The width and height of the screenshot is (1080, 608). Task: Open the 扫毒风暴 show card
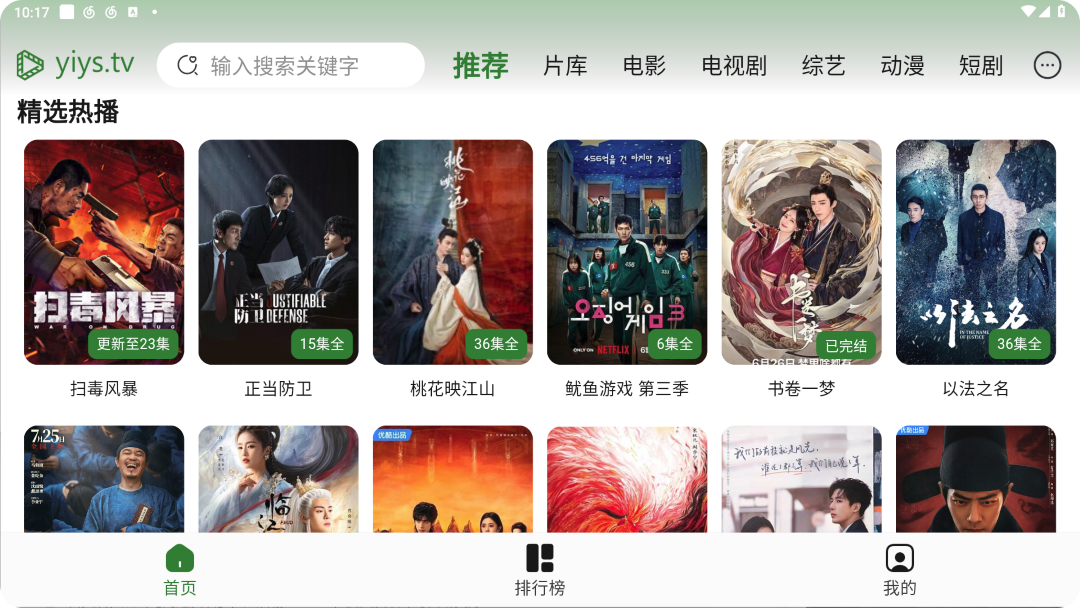click(104, 252)
